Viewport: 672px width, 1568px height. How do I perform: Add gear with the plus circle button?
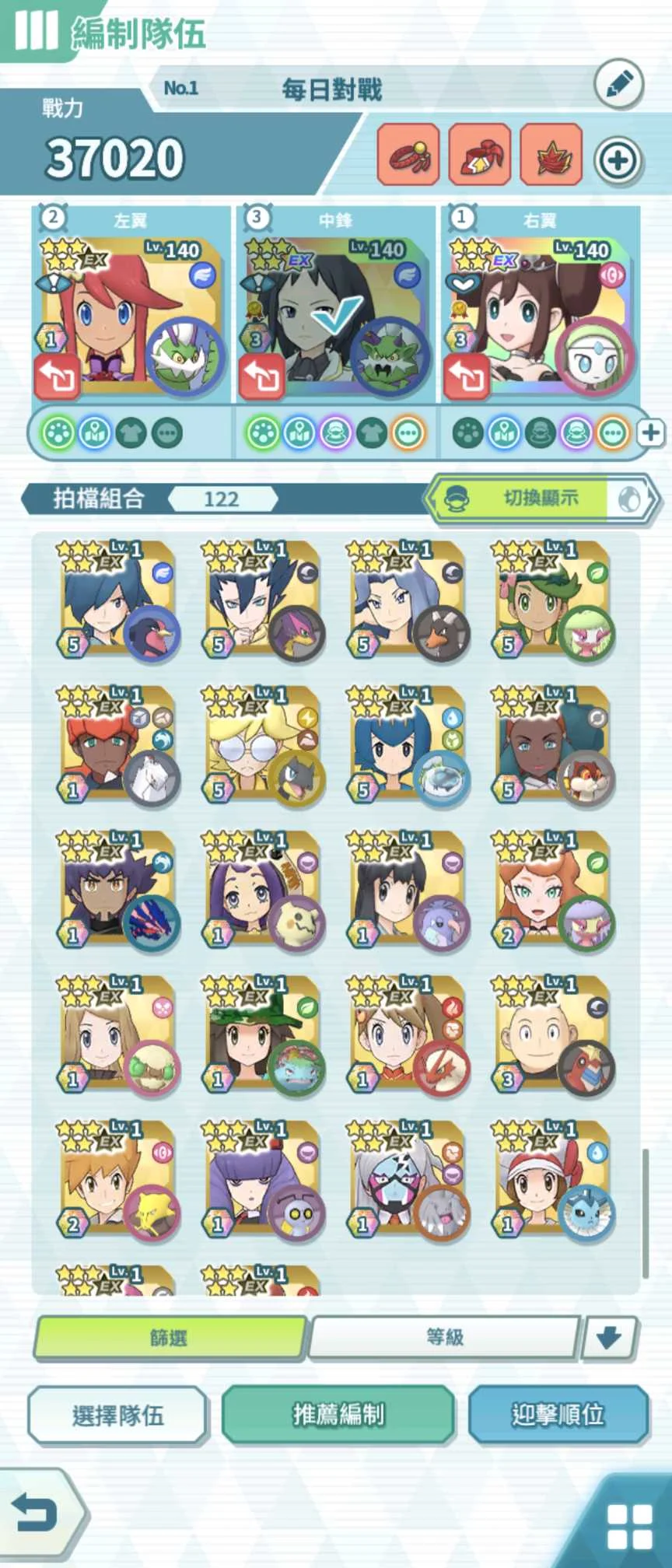click(x=618, y=161)
